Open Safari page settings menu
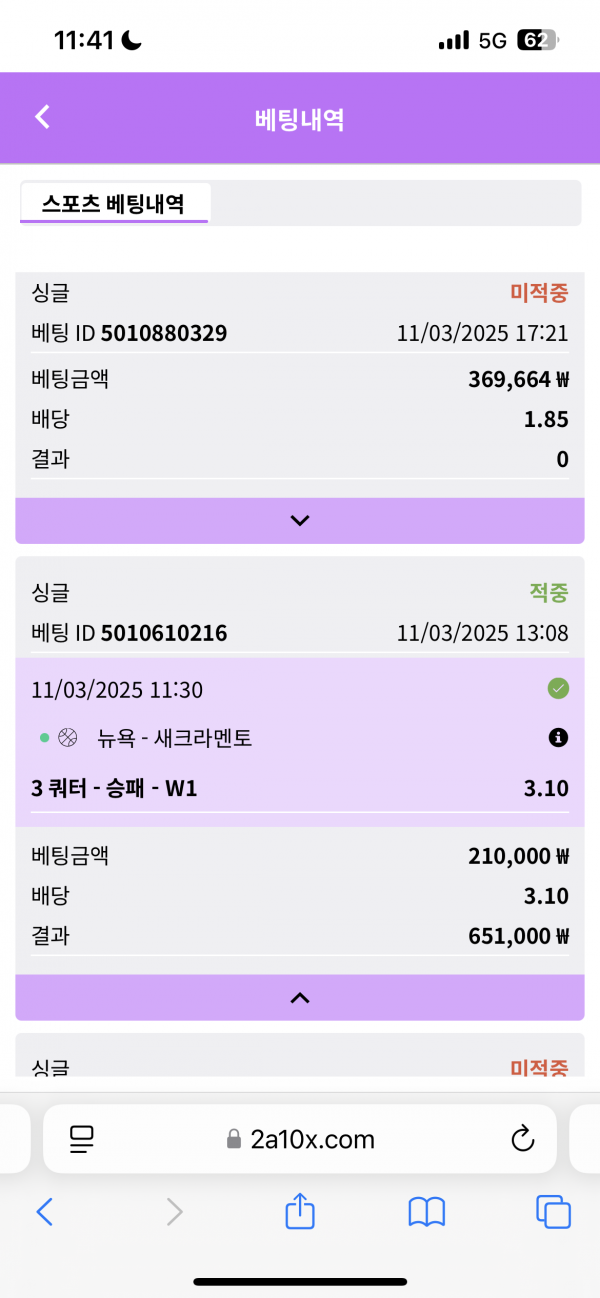Viewport: 600px width, 1298px height. pos(81,1138)
